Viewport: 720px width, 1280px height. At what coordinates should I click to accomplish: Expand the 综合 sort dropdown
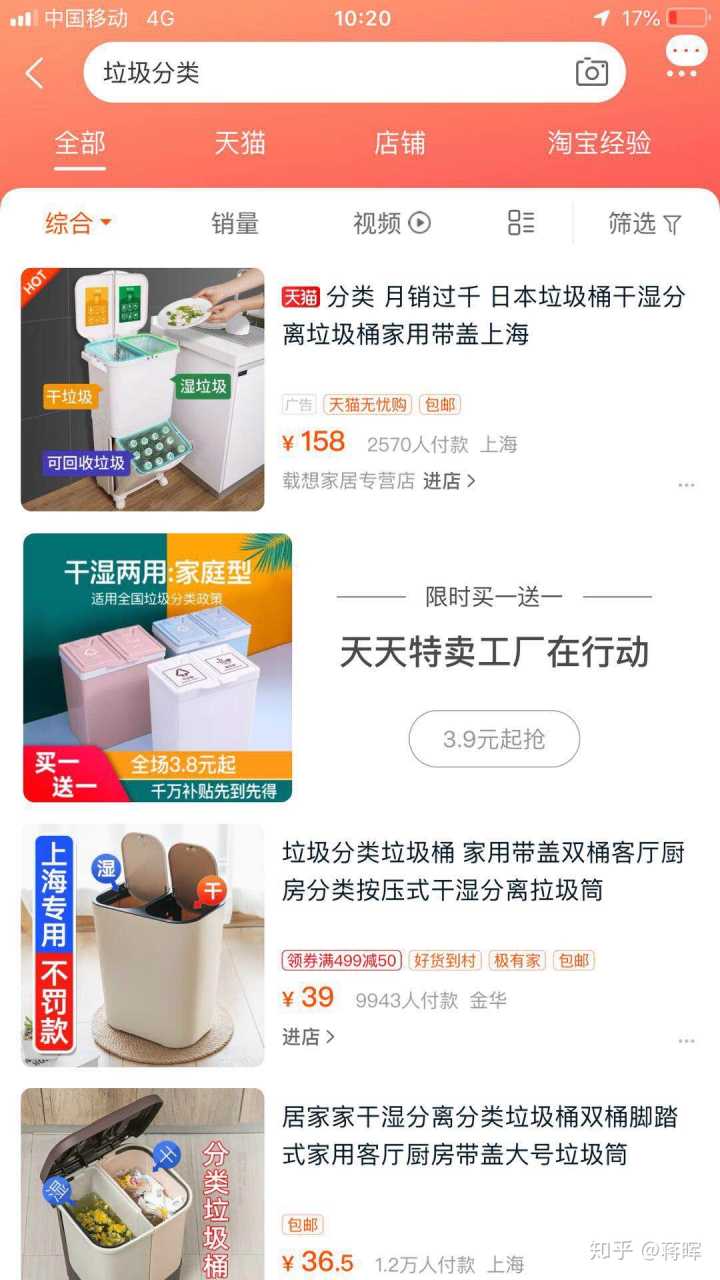tap(78, 223)
